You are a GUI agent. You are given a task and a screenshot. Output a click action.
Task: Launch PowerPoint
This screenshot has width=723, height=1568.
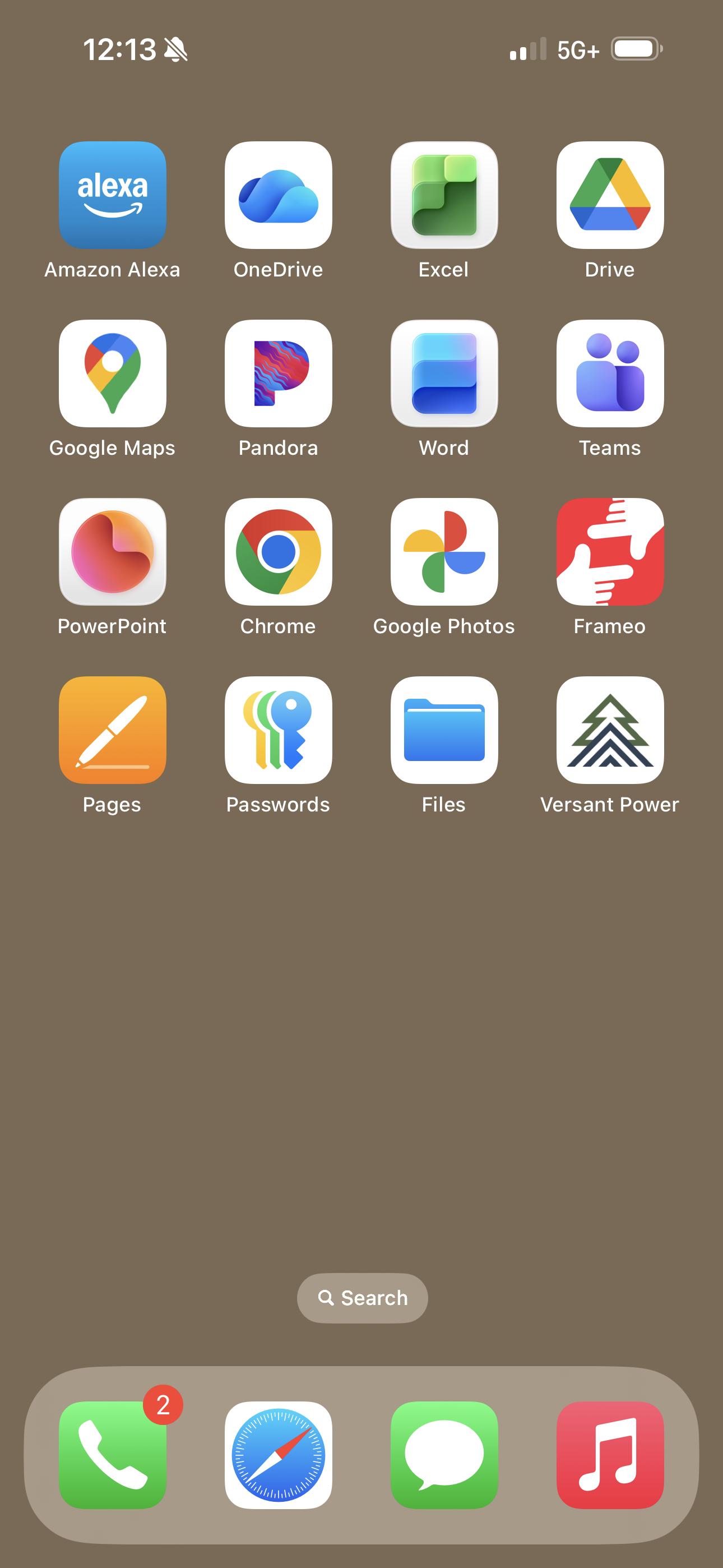(113, 552)
